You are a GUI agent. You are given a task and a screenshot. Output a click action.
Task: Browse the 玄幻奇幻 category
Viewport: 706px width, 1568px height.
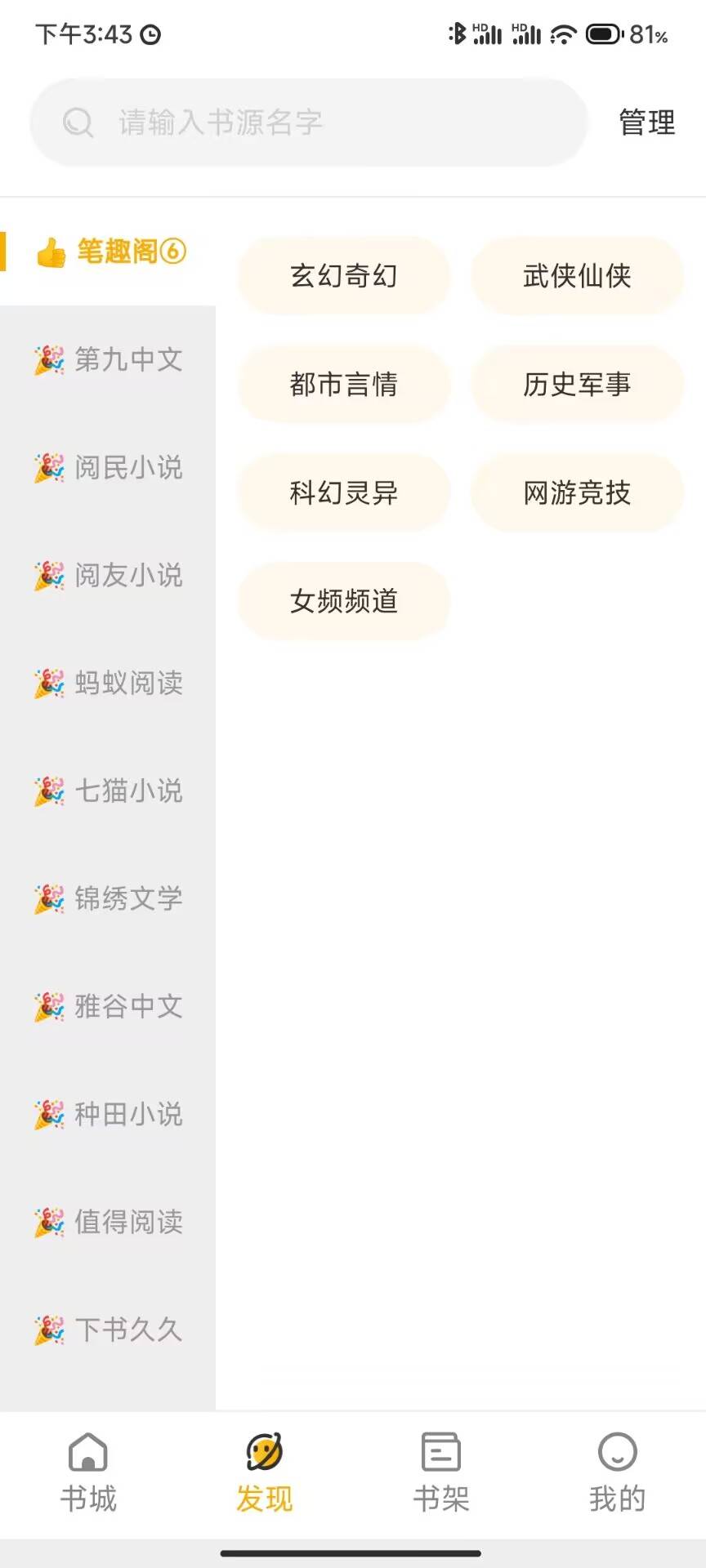click(343, 276)
